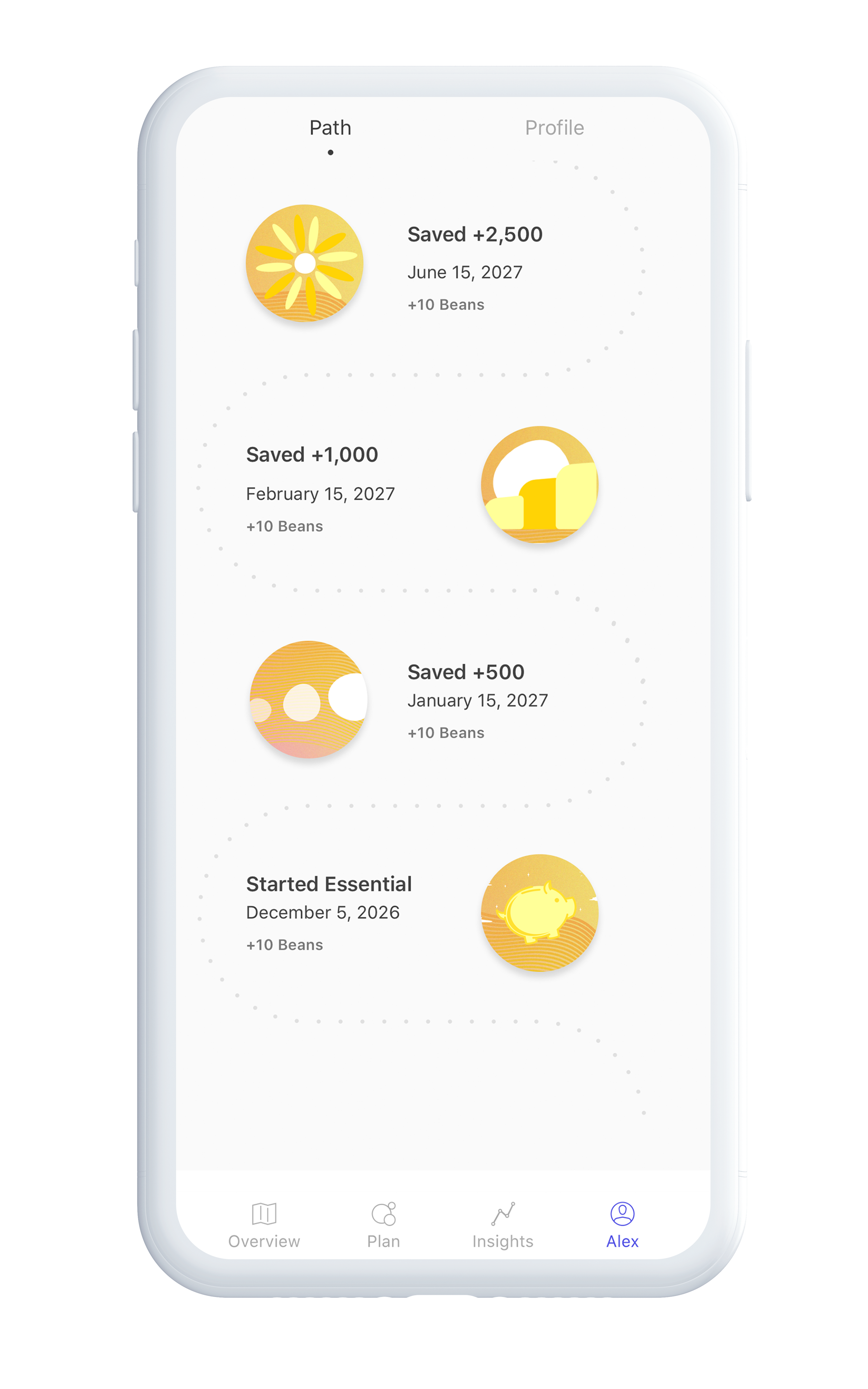Tap the Alex account tab

622,1225
